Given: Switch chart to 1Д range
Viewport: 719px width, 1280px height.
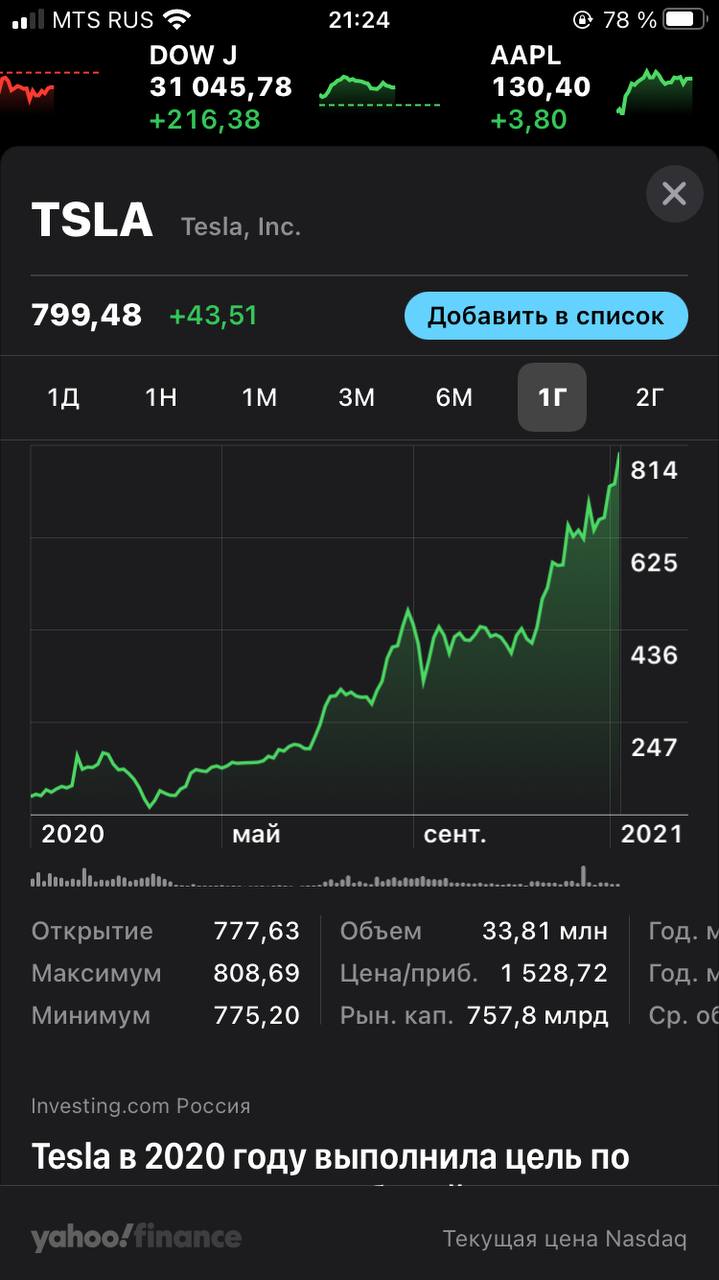Looking at the screenshot, I should [63, 397].
